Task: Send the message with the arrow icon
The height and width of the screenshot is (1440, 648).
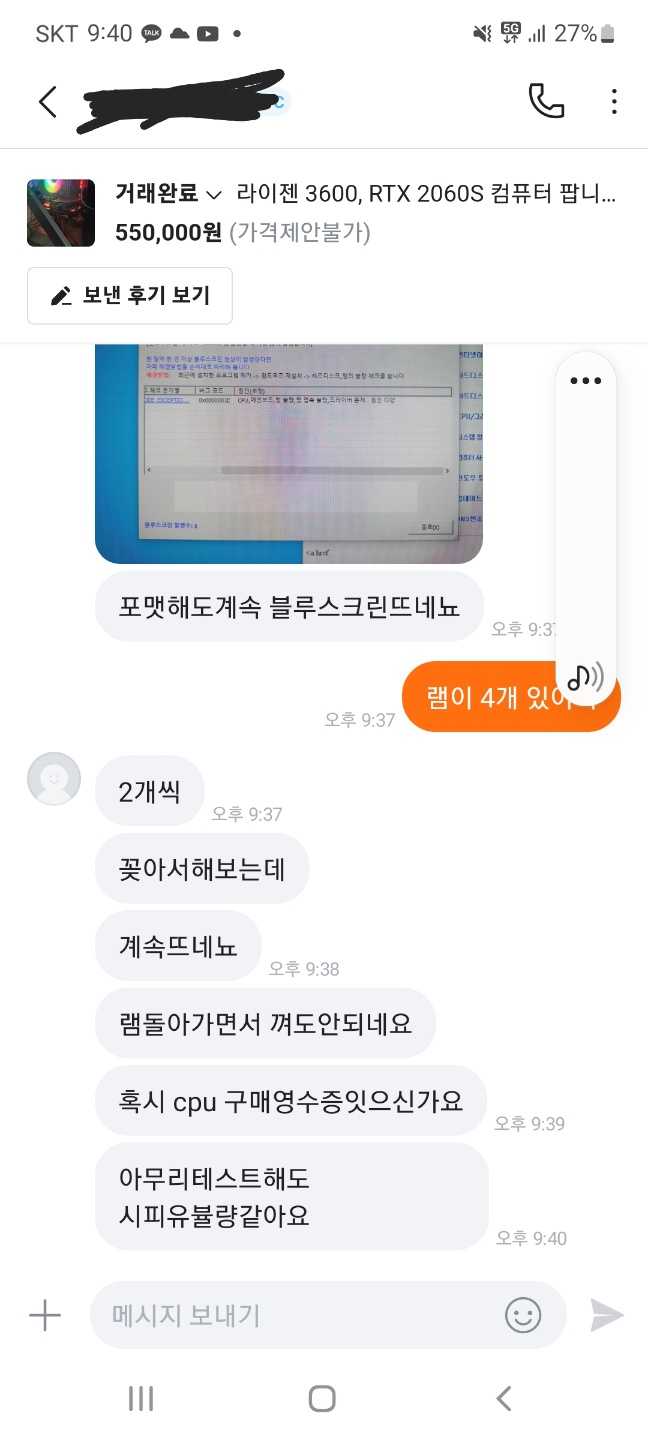Action: tap(606, 1316)
